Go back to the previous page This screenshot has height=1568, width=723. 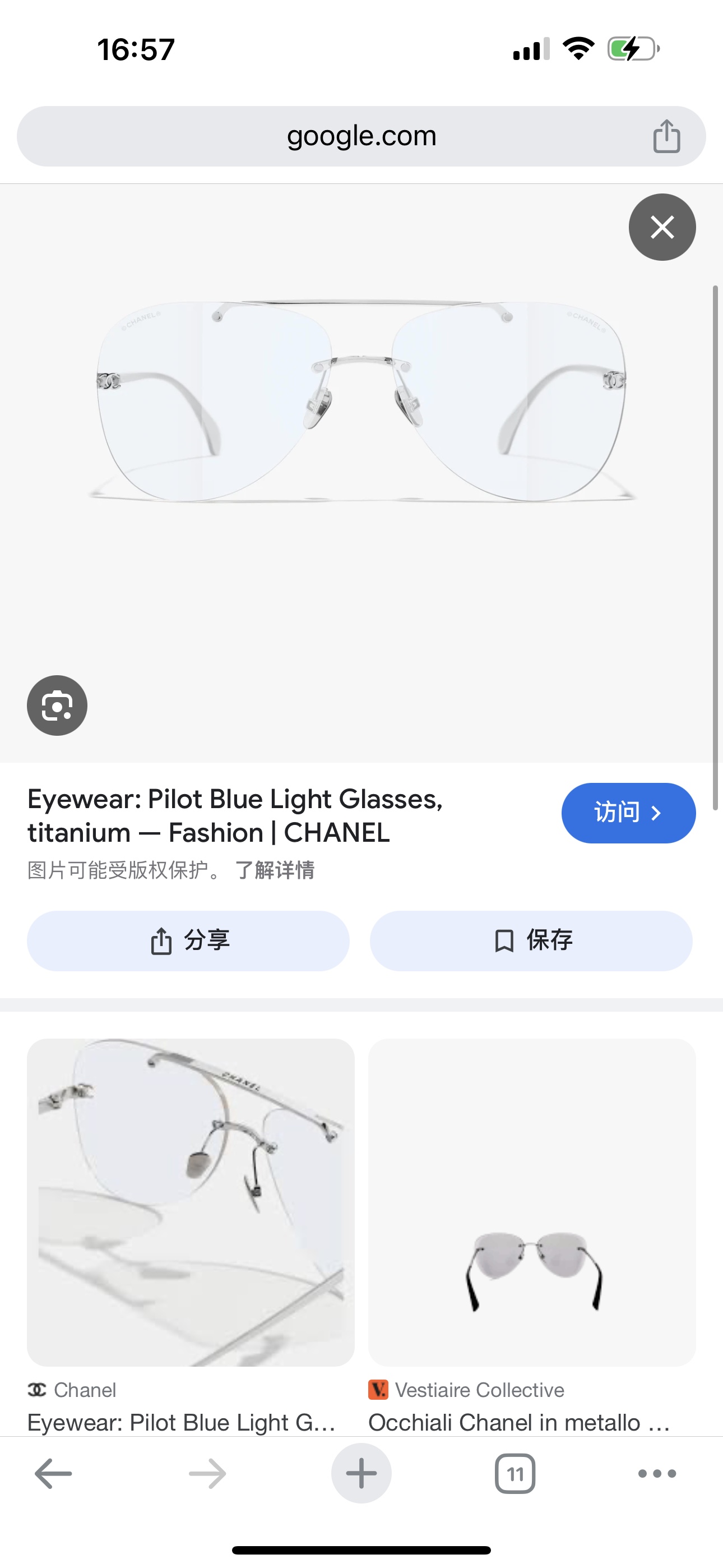(x=54, y=1473)
